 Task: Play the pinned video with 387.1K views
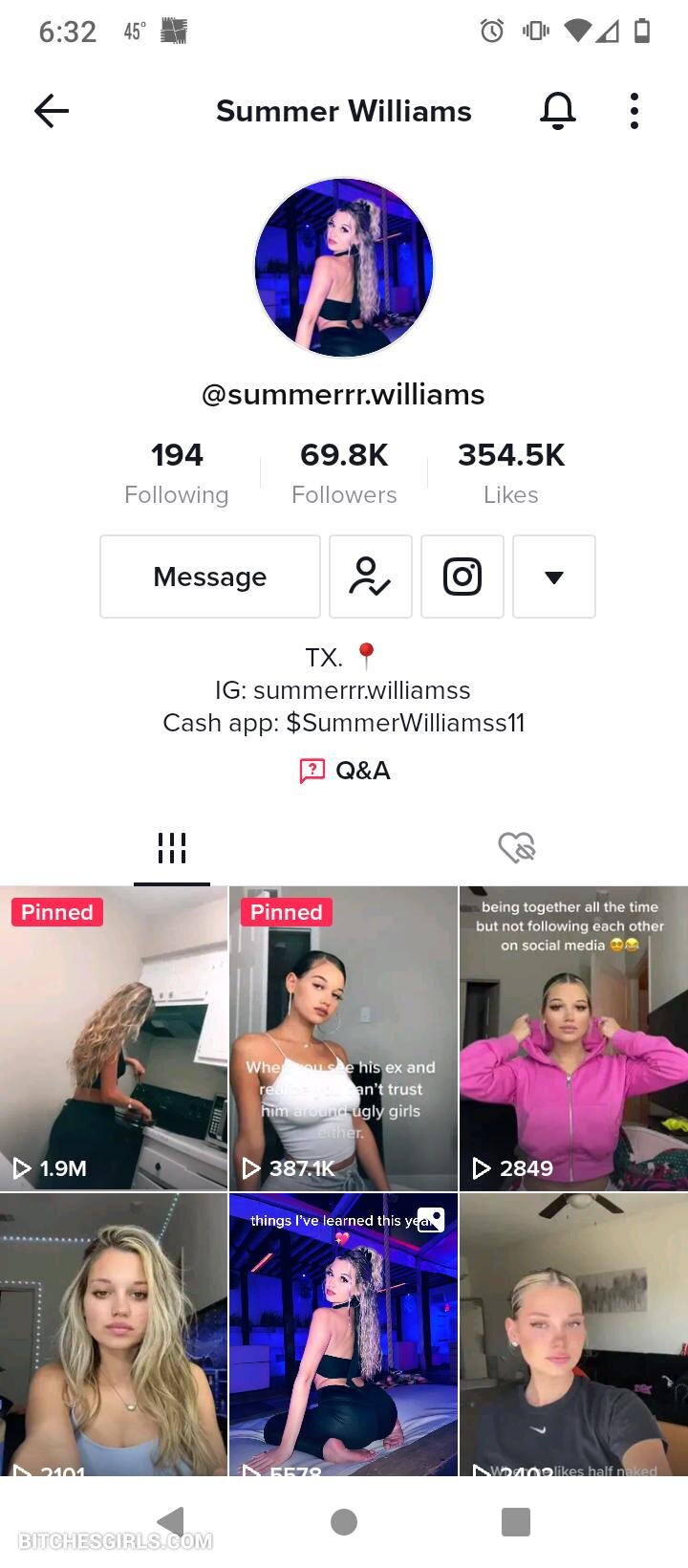(x=343, y=1037)
